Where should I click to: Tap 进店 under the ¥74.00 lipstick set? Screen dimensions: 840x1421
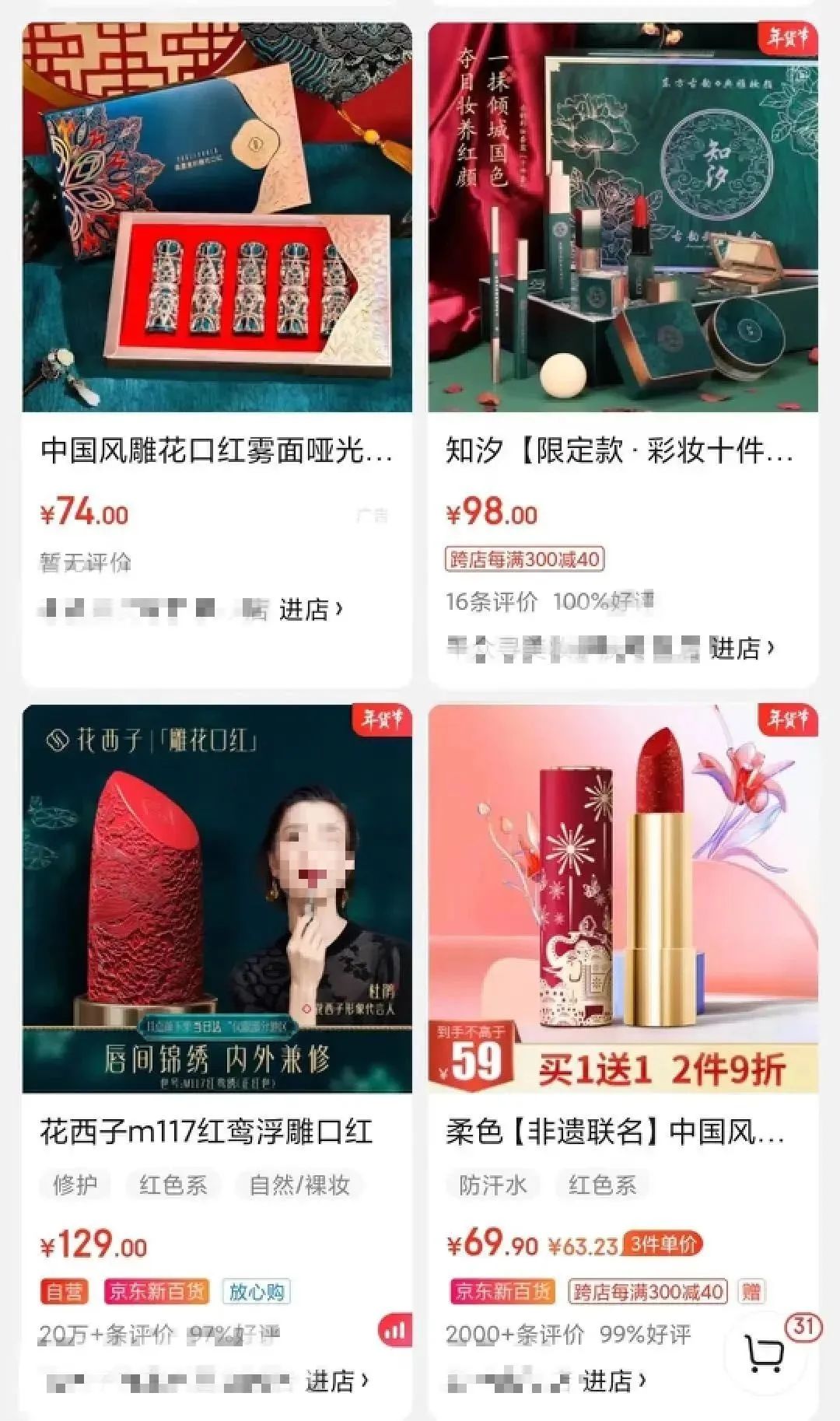[x=310, y=610]
